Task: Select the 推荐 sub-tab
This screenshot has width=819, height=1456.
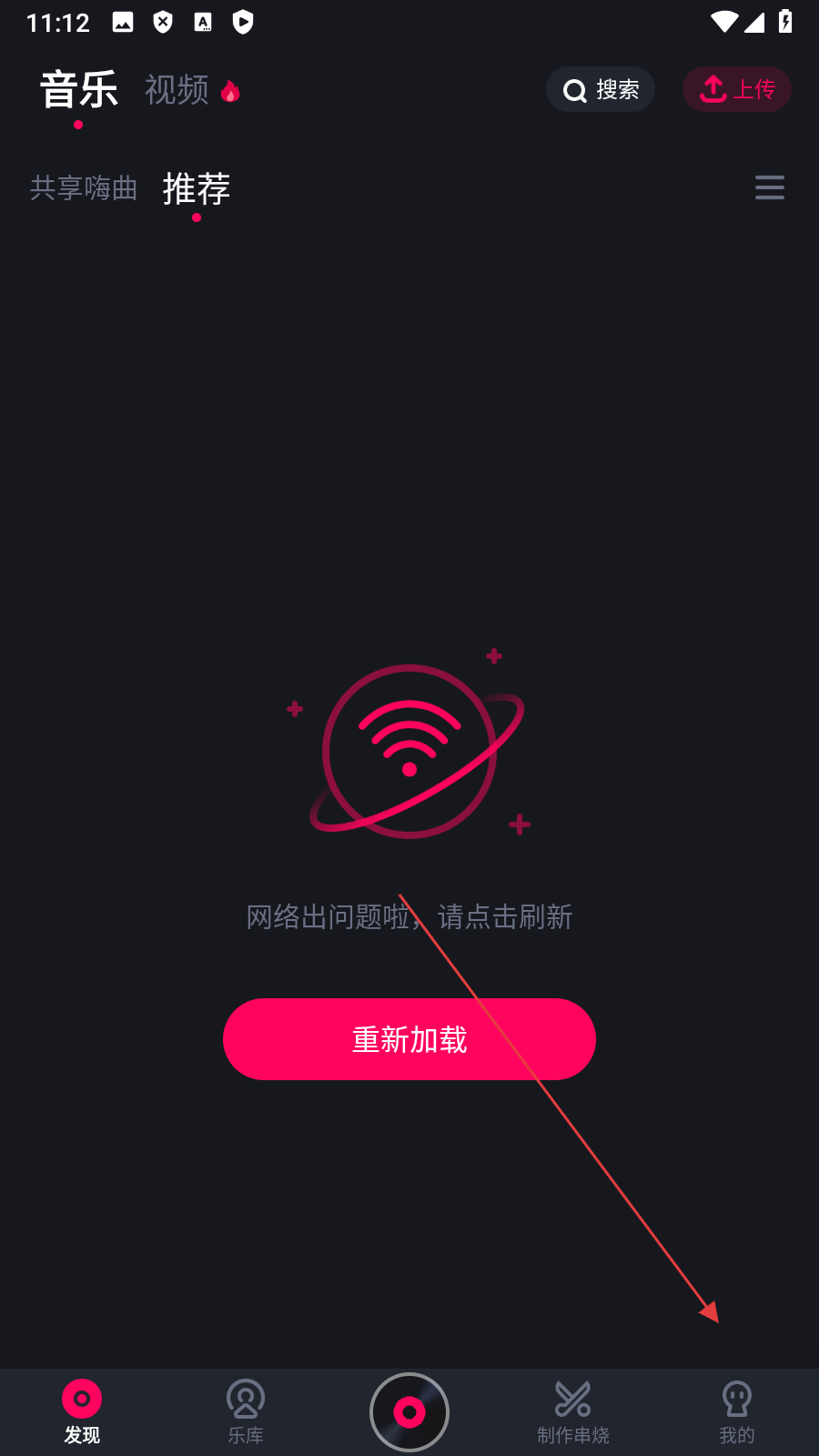Action: pyautogui.click(x=197, y=188)
